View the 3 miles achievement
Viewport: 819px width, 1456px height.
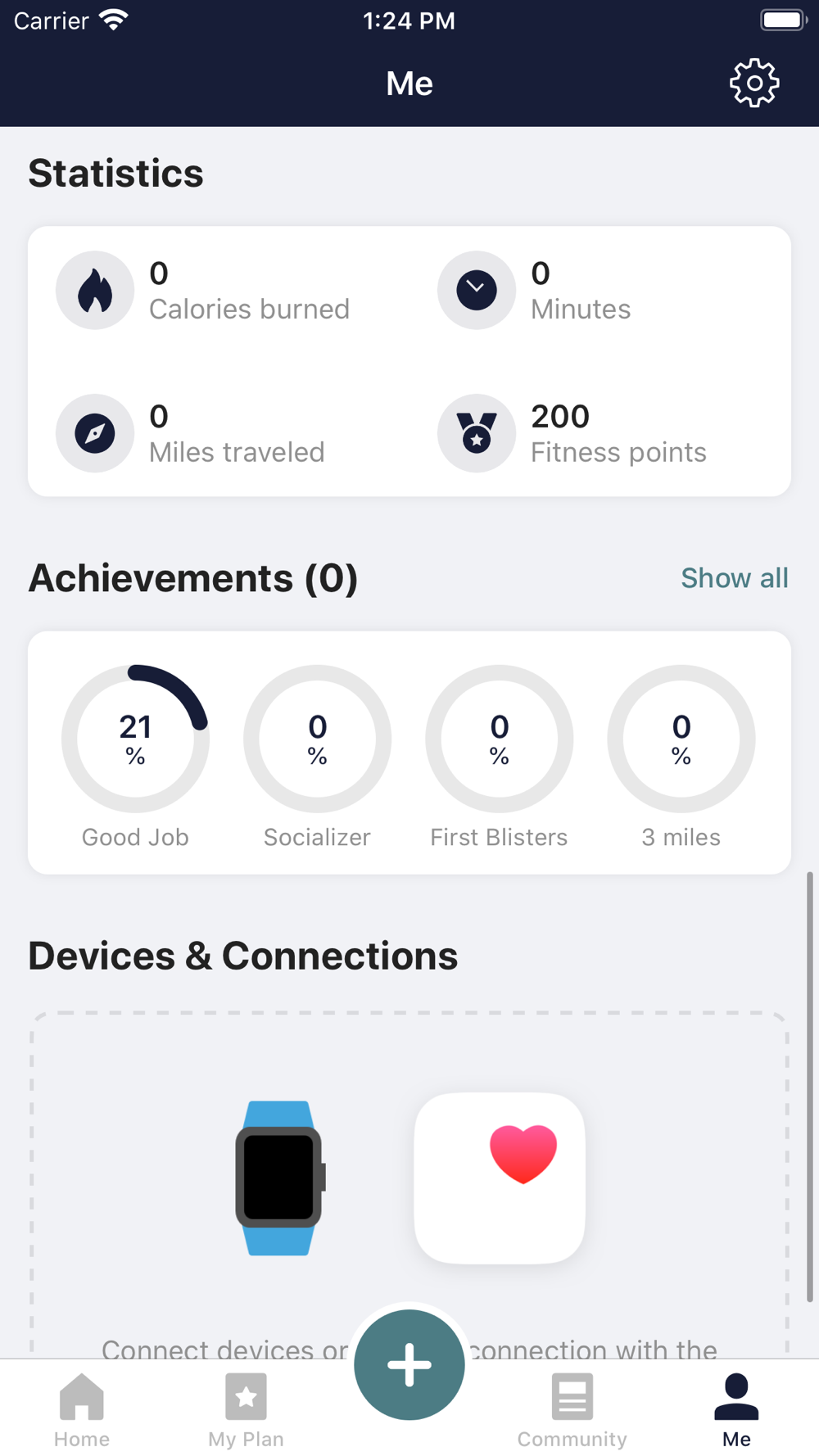coord(681,757)
